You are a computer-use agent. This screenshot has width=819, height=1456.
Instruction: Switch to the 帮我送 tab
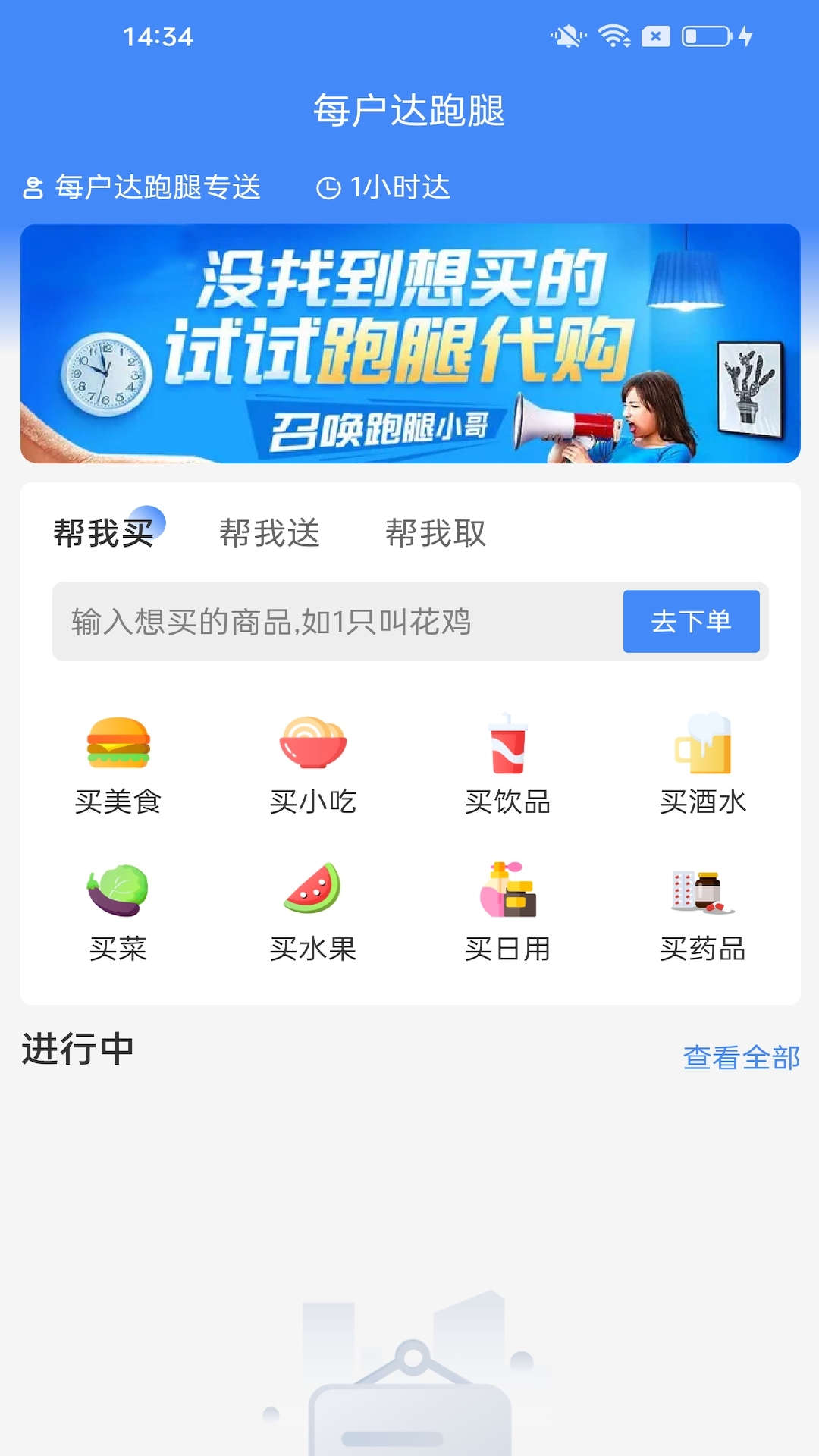(x=269, y=533)
